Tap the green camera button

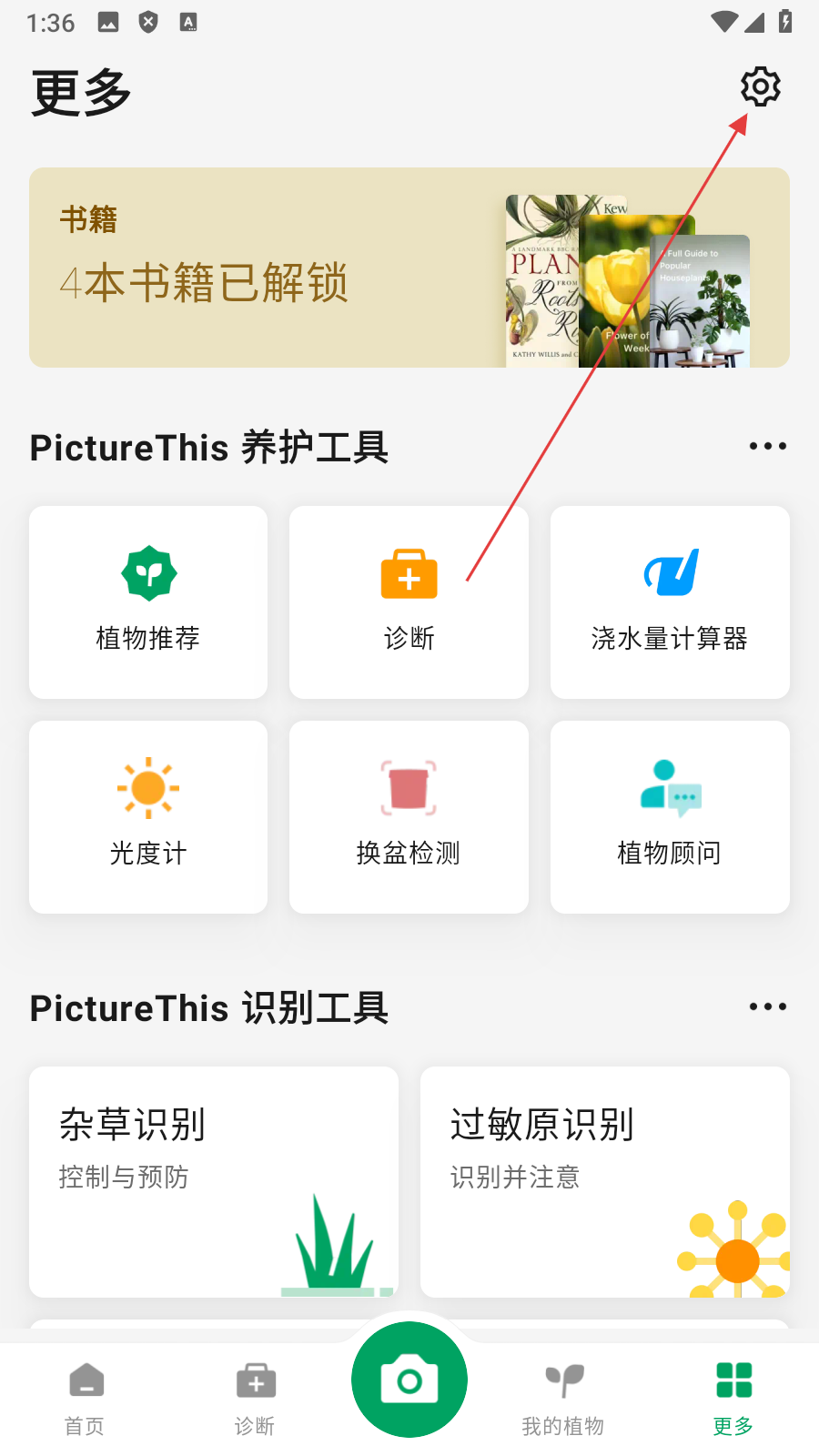[409, 1380]
